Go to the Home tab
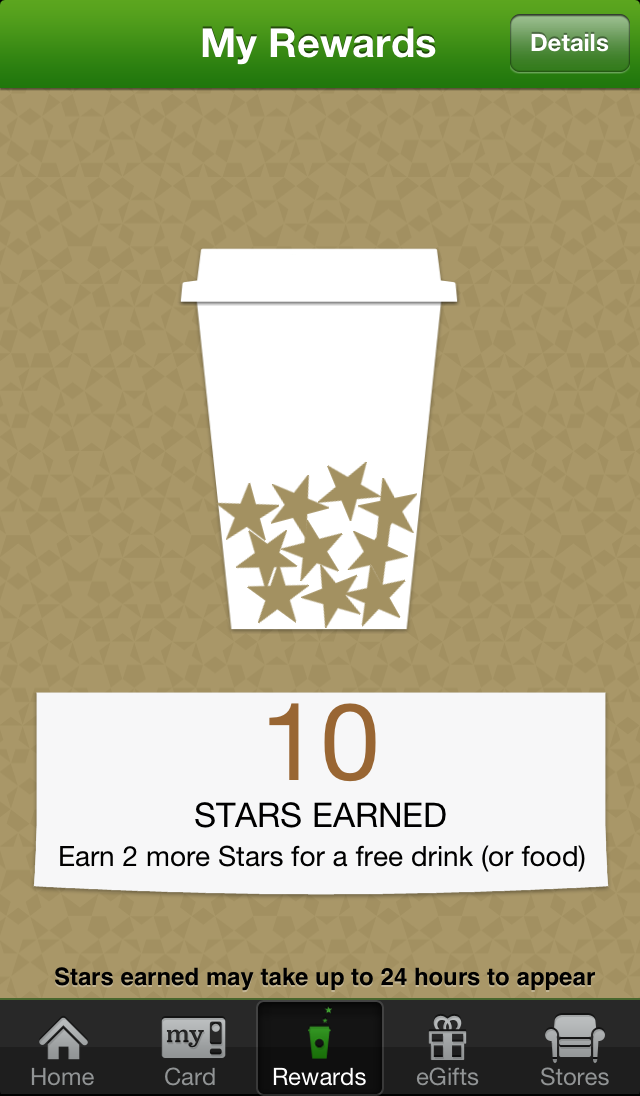640x1096 pixels. click(62, 1051)
